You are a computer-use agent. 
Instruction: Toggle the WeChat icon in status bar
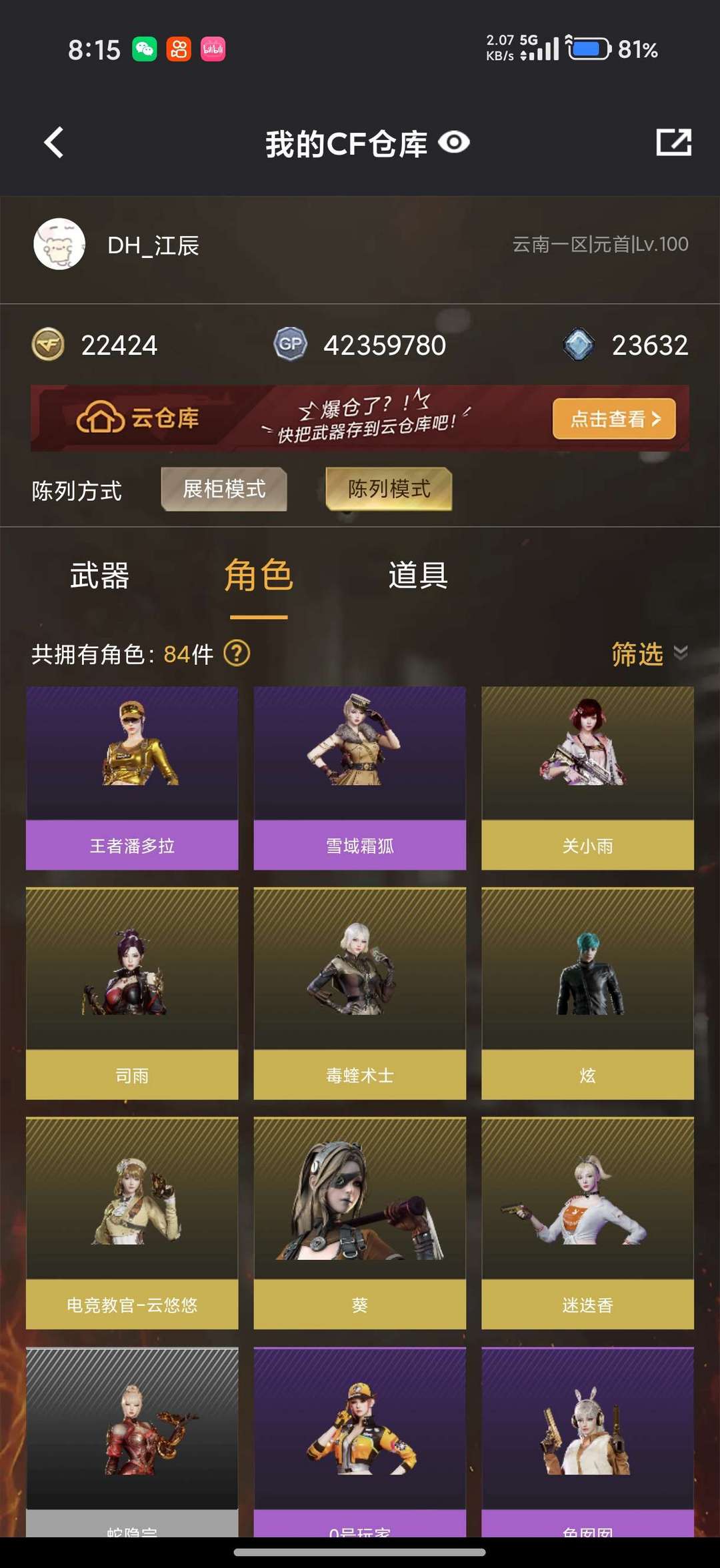point(147,47)
